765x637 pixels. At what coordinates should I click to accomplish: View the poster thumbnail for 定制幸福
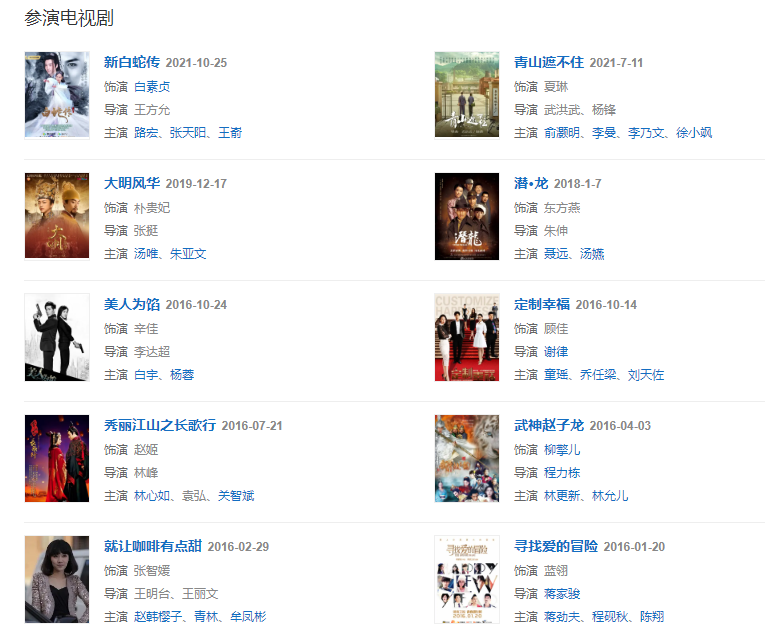tap(467, 337)
